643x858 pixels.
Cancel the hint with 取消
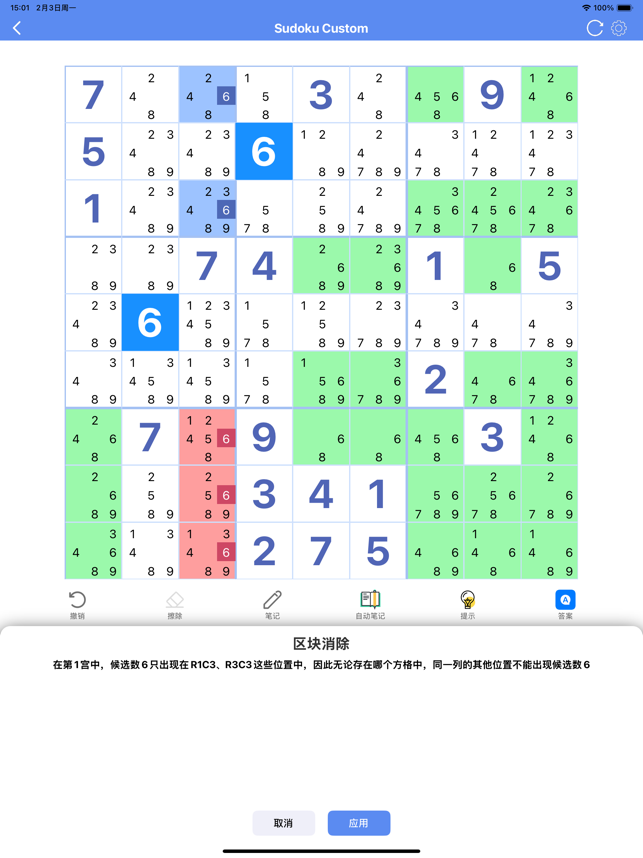pos(283,823)
